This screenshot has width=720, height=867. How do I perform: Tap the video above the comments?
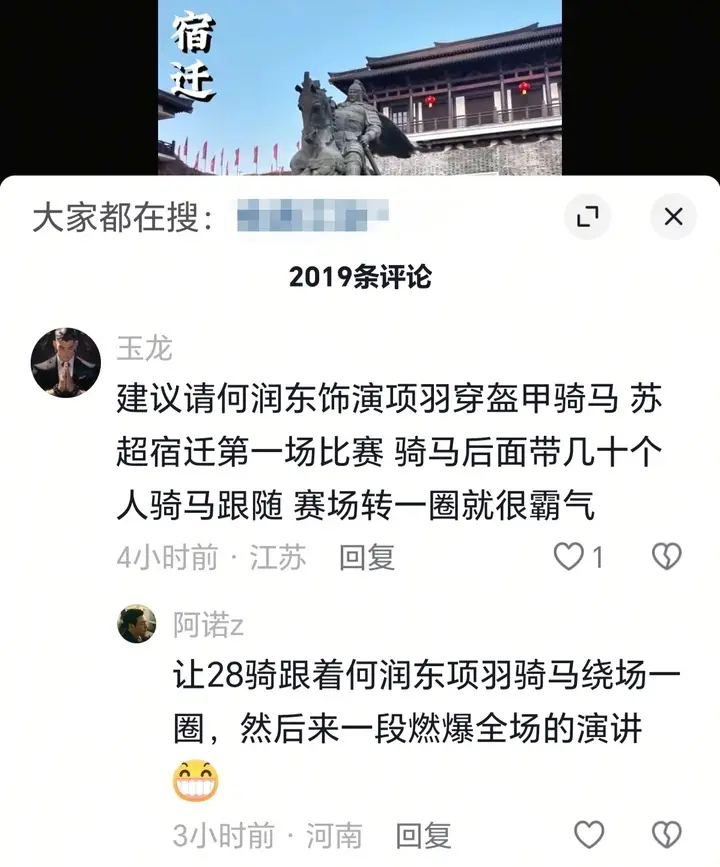(x=360, y=88)
